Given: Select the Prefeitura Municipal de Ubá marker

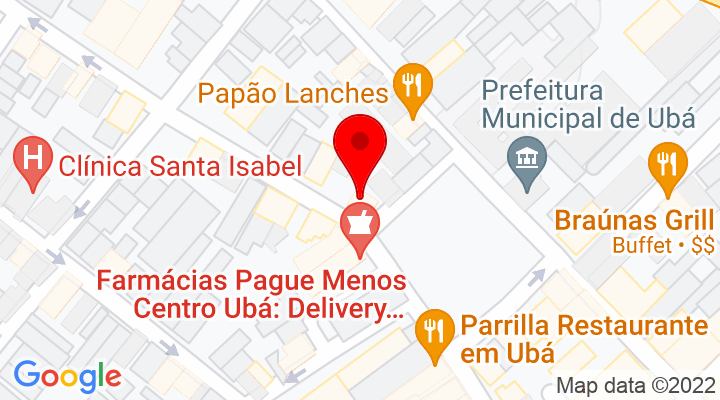Looking at the screenshot, I should click(x=524, y=160).
